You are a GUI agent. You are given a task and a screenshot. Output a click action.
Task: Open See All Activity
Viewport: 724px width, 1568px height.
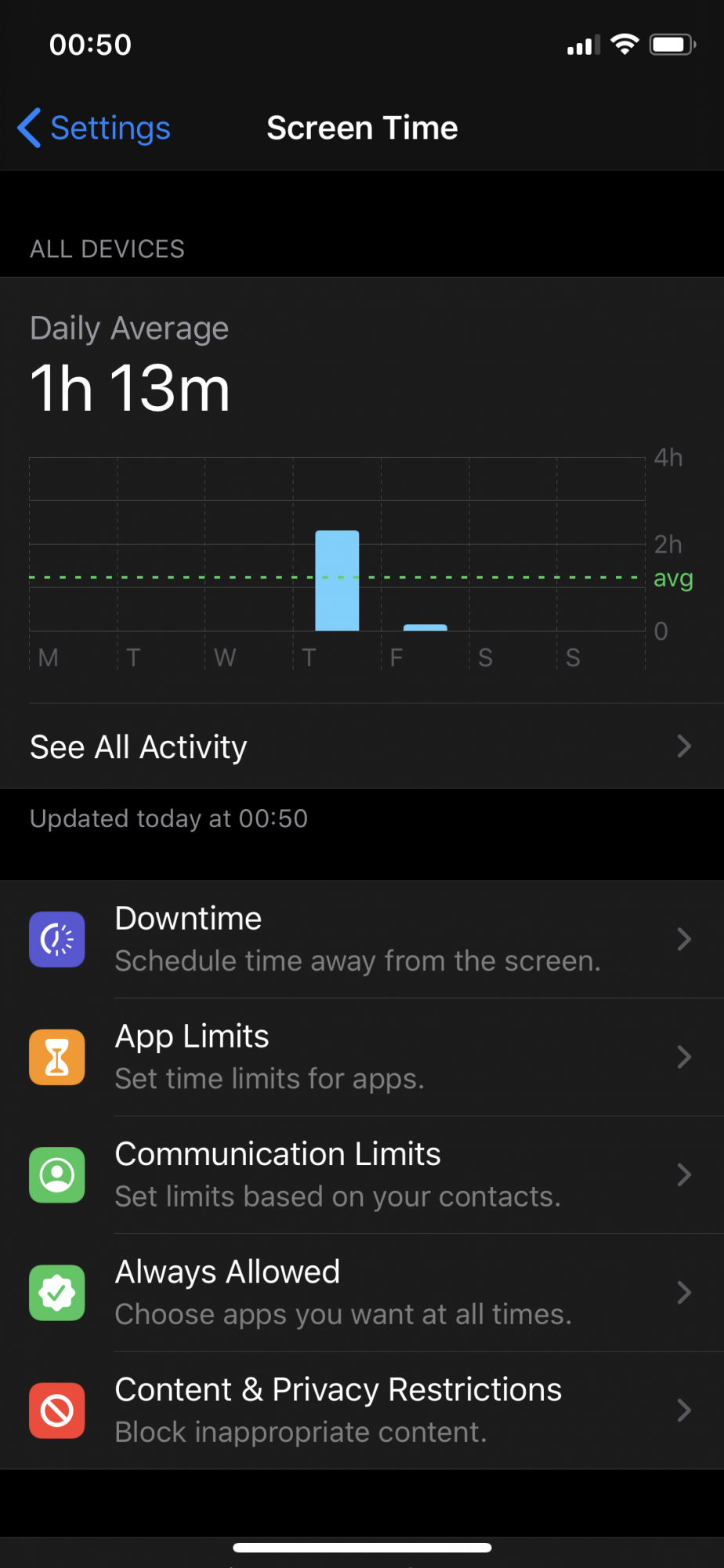tap(360, 747)
